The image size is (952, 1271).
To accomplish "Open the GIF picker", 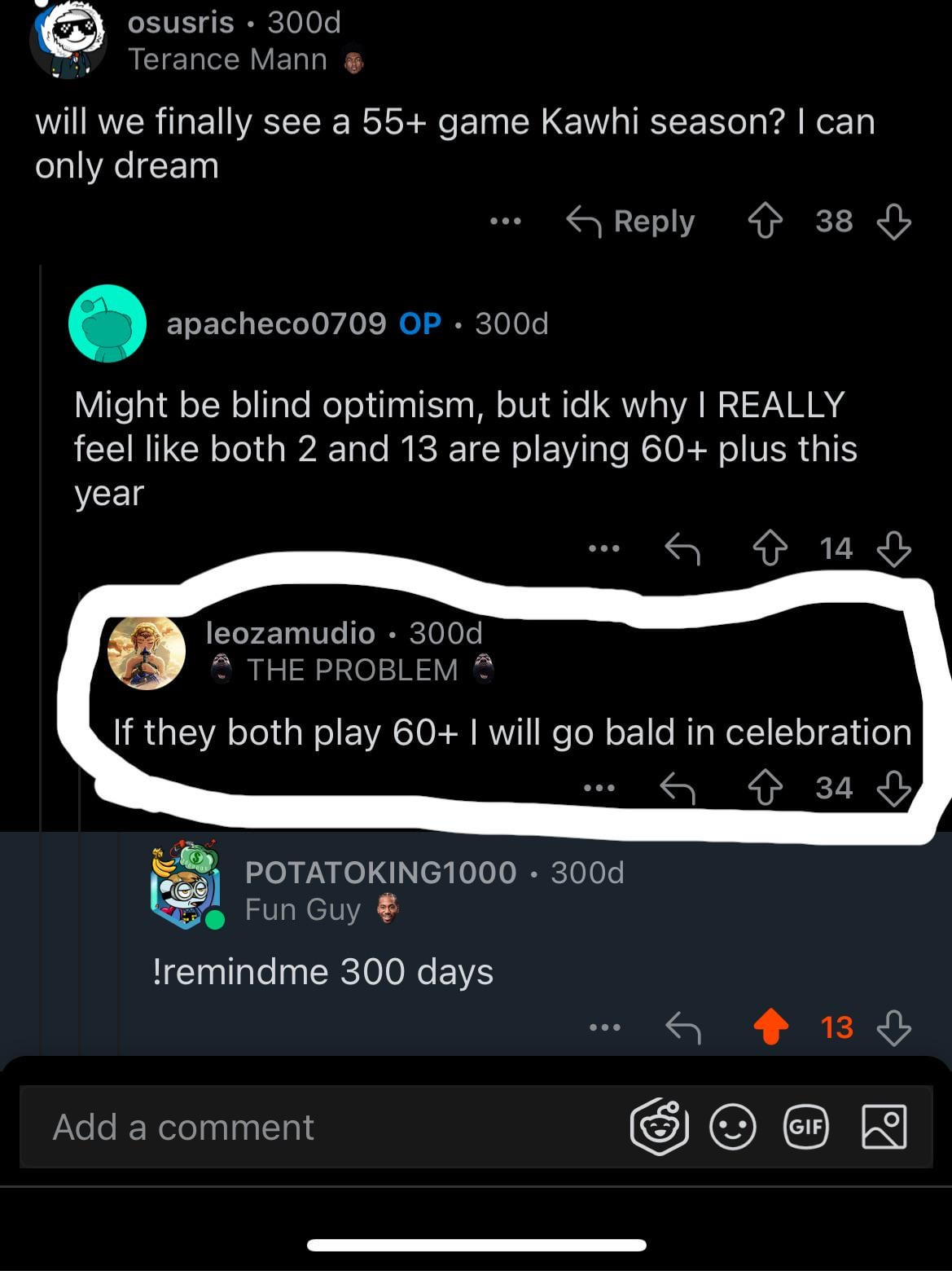I will 805,1127.
